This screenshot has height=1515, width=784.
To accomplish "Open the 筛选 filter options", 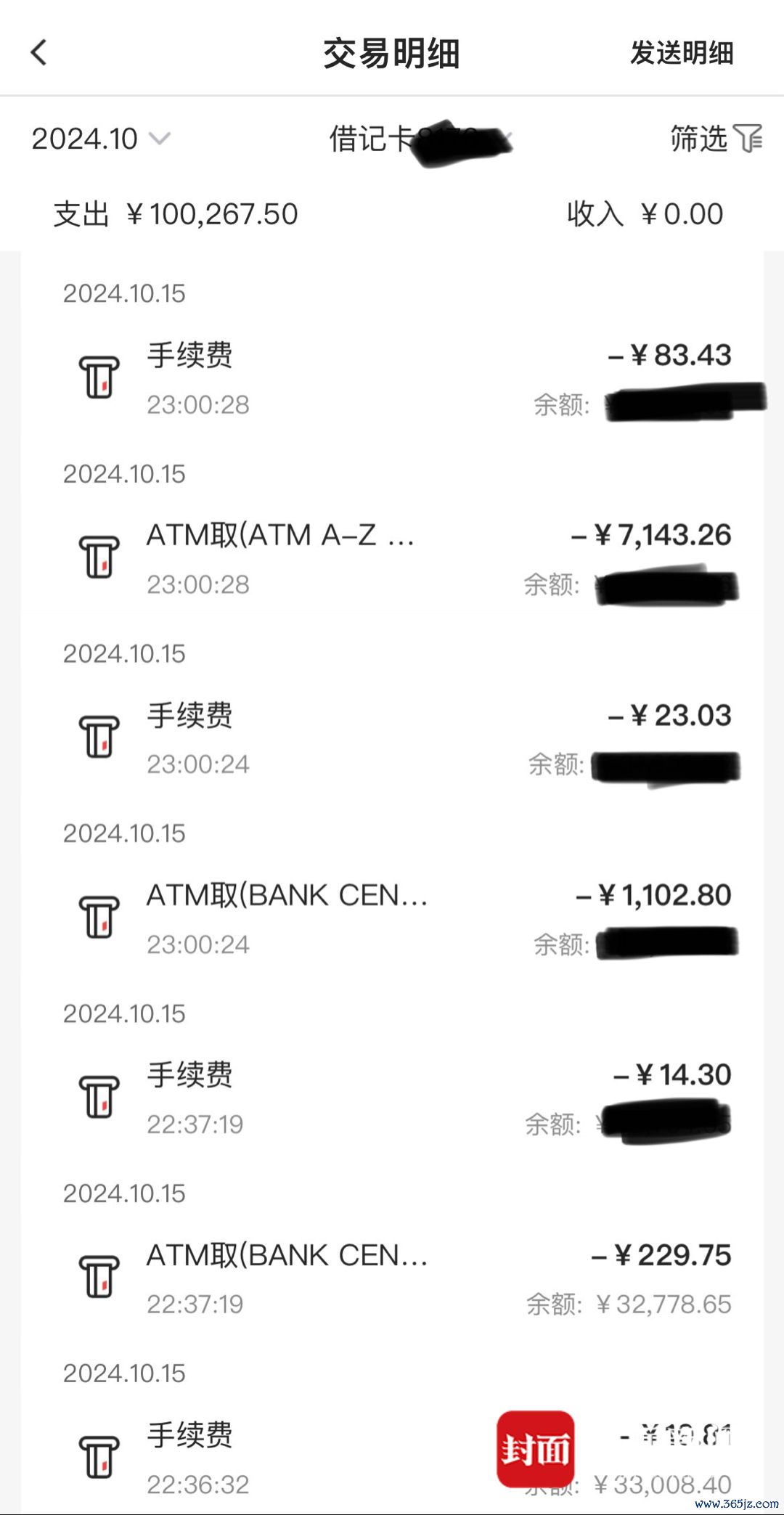I will pos(716,137).
